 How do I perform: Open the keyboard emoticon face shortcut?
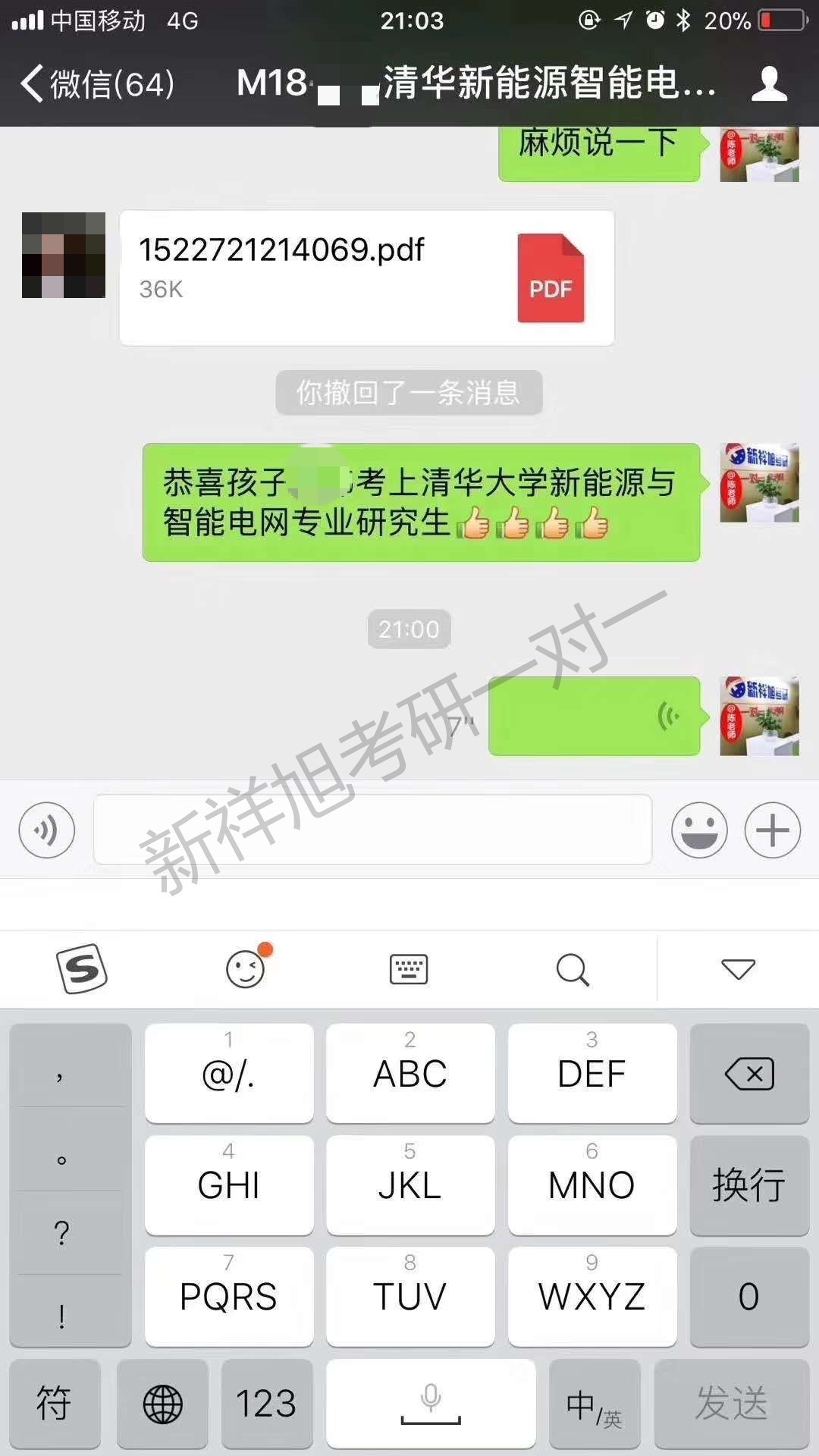246,968
